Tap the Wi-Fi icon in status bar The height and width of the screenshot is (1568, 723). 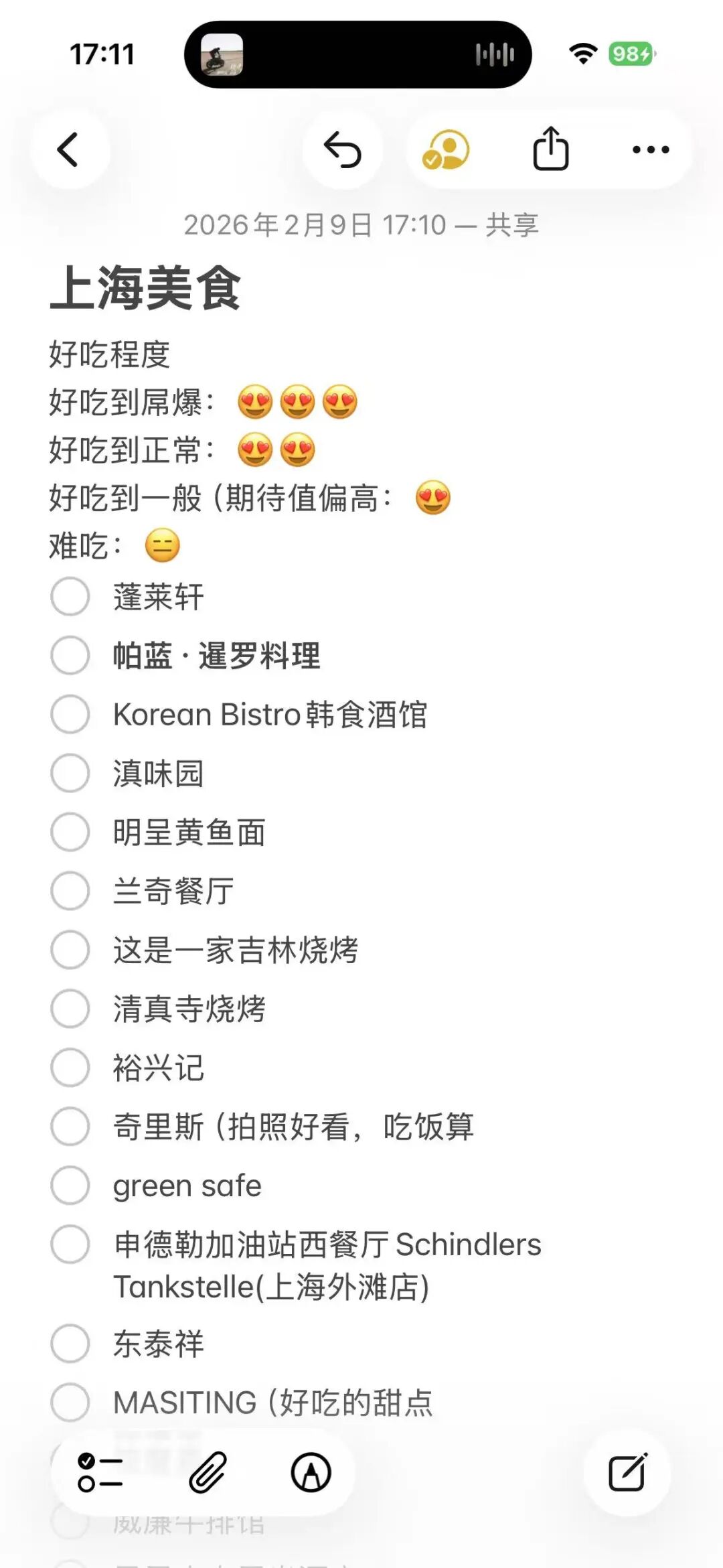(x=582, y=56)
